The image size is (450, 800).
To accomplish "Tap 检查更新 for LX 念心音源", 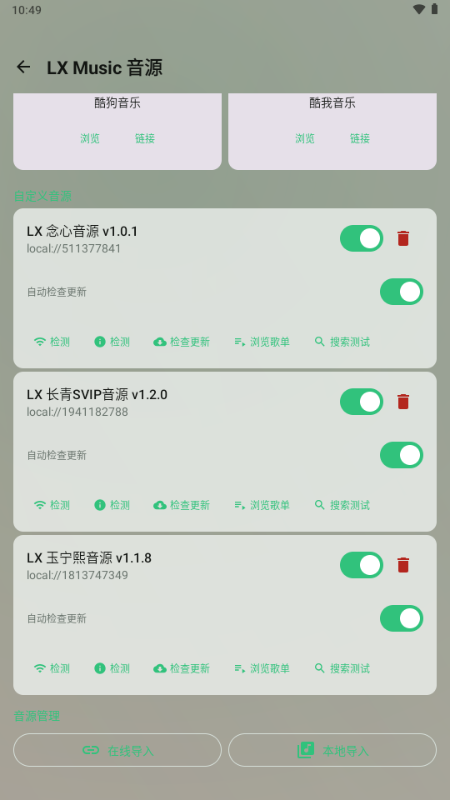I will 182,342.
